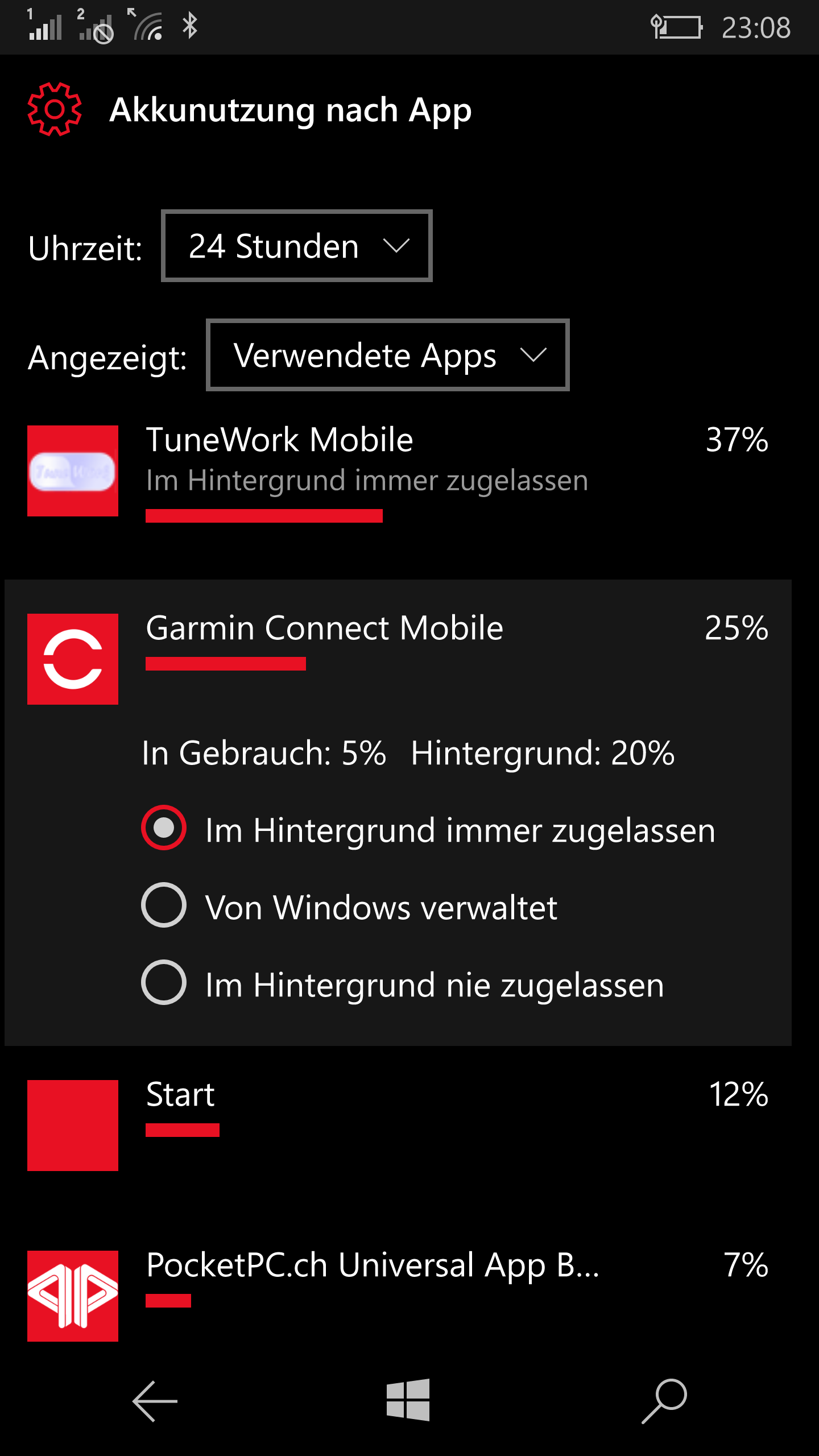Expand the TuneWork Mobile battery entry
Viewport: 819px width, 1456px height.
pyautogui.click(x=398, y=472)
